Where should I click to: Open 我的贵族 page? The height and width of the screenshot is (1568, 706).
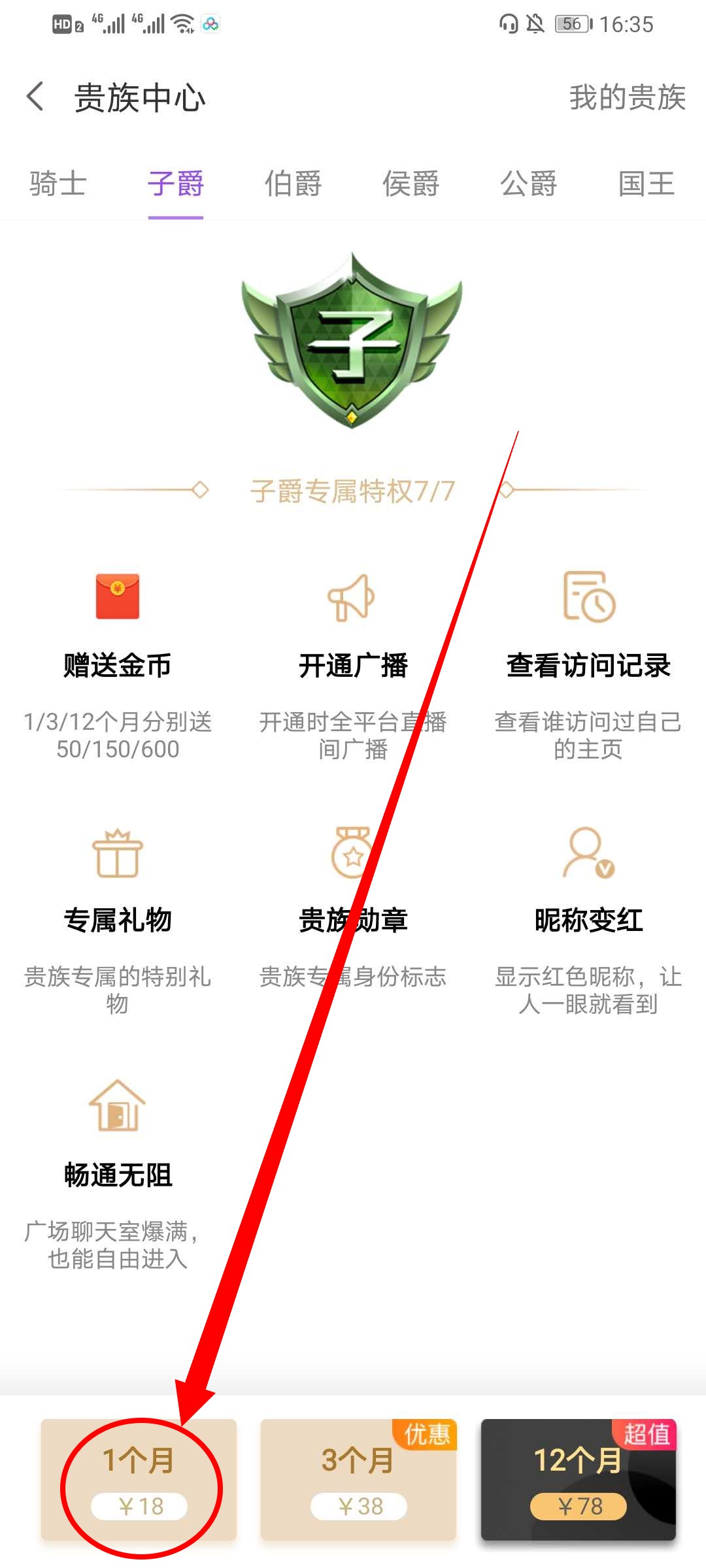pyautogui.click(x=626, y=98)
